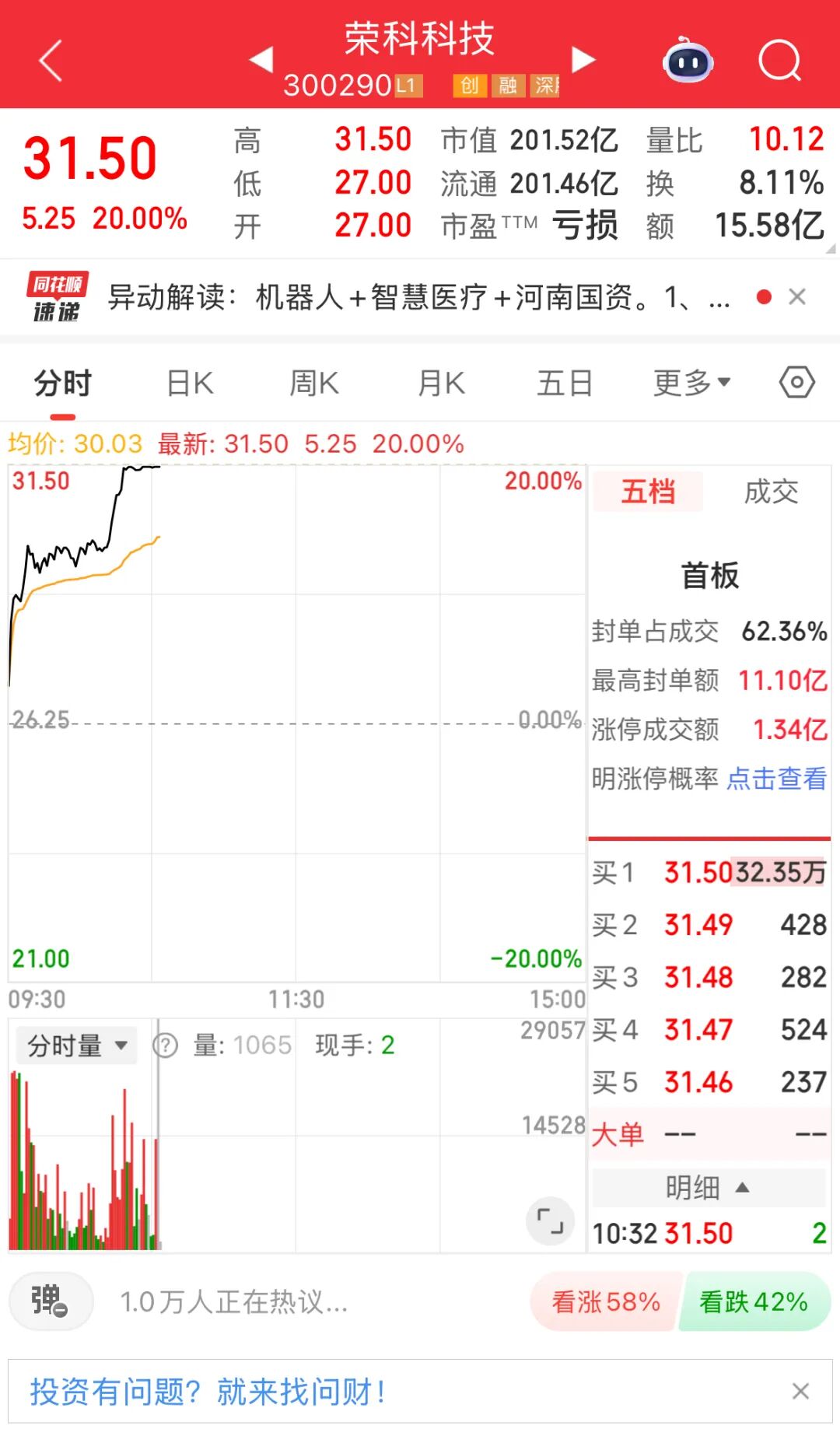Vote bullish with 看涨58% button
840x1436 pixels.
[x=603, y=1302]
